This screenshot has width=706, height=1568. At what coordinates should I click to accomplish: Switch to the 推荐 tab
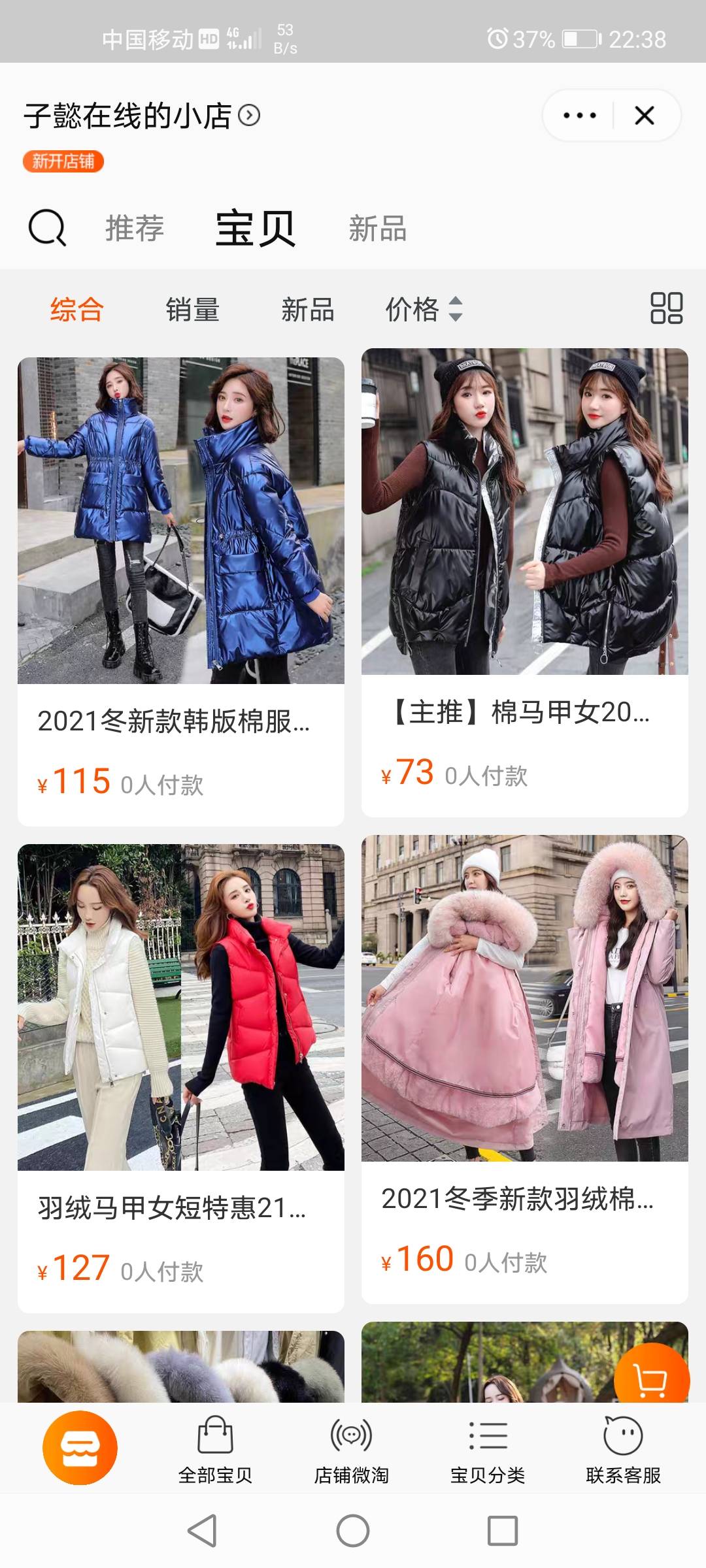135,228
